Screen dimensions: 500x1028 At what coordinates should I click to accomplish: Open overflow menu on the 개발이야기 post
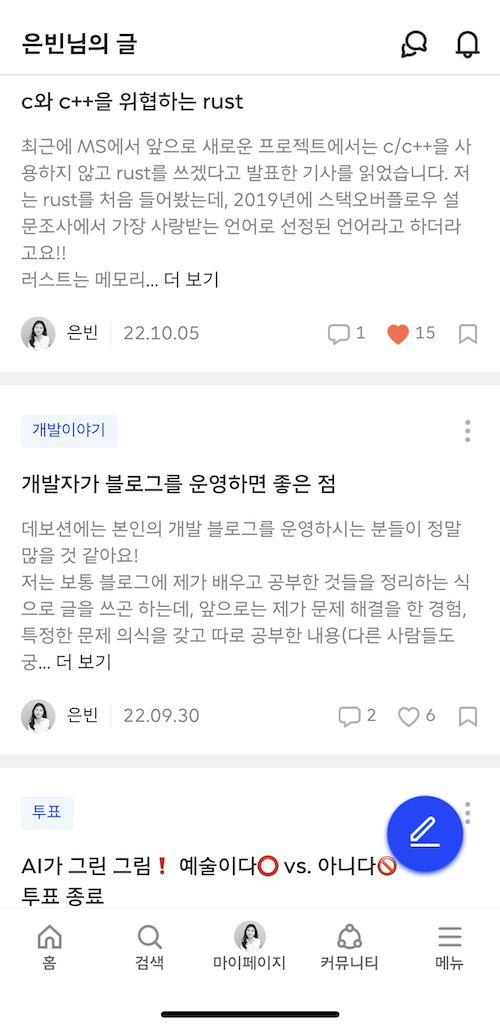[467, 431]
